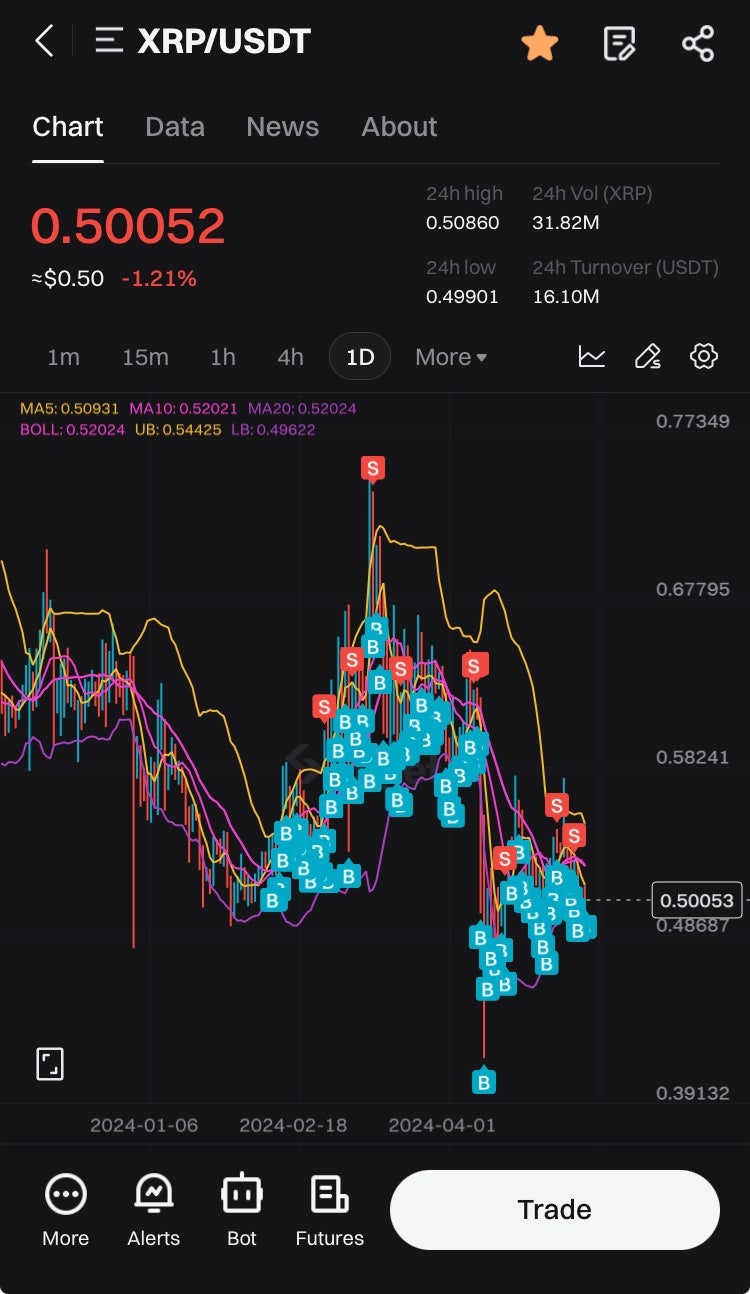Open the note edit icon
Viewport: 750px width, 1294px height.
pyautogui.click(x=619, y=43)
